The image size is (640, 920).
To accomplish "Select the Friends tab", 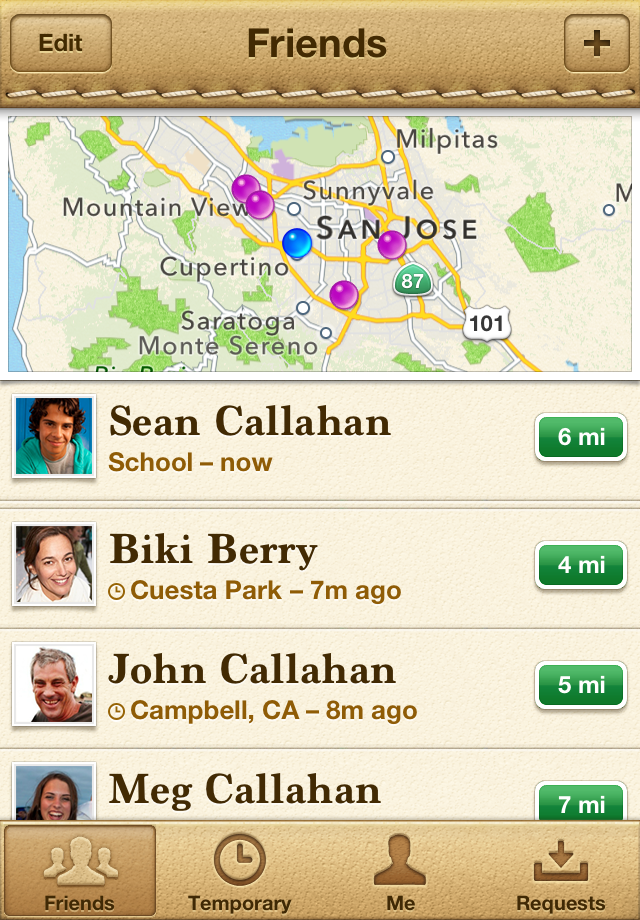I will pos(80,872).
